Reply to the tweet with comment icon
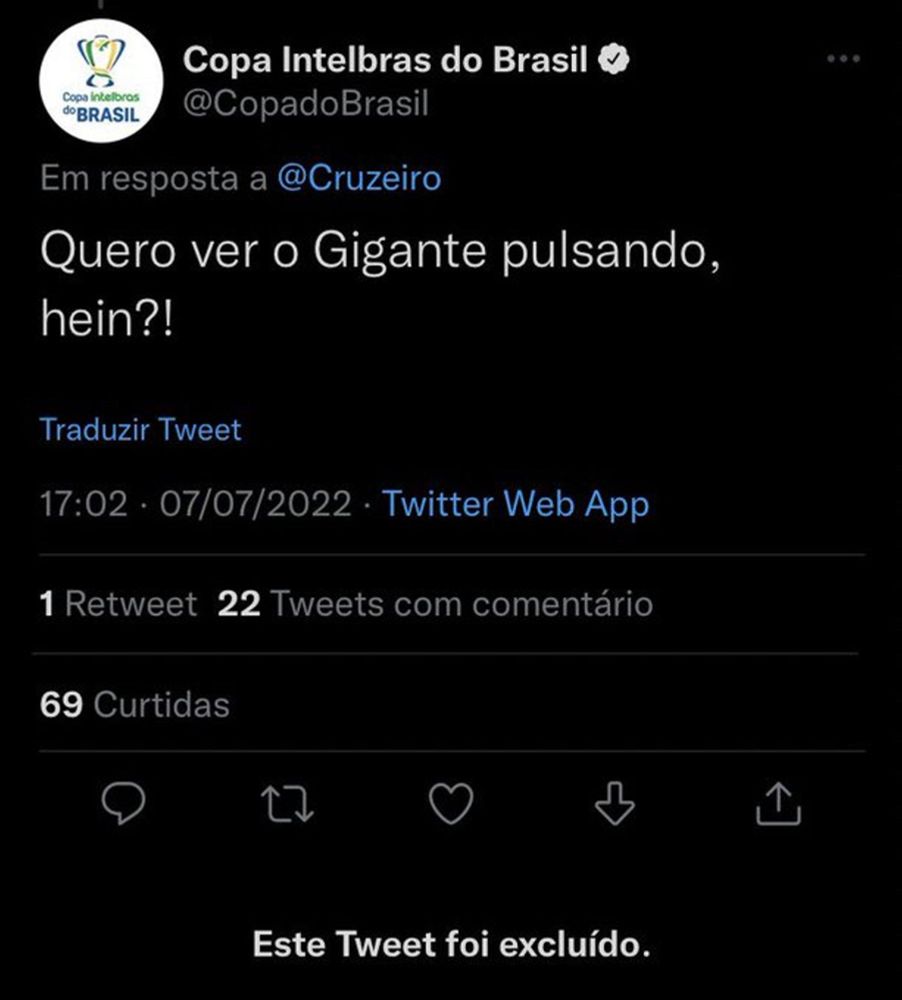Image resolution: width=902 pixels, height=1000 pixels. click(x=125, y=802)
